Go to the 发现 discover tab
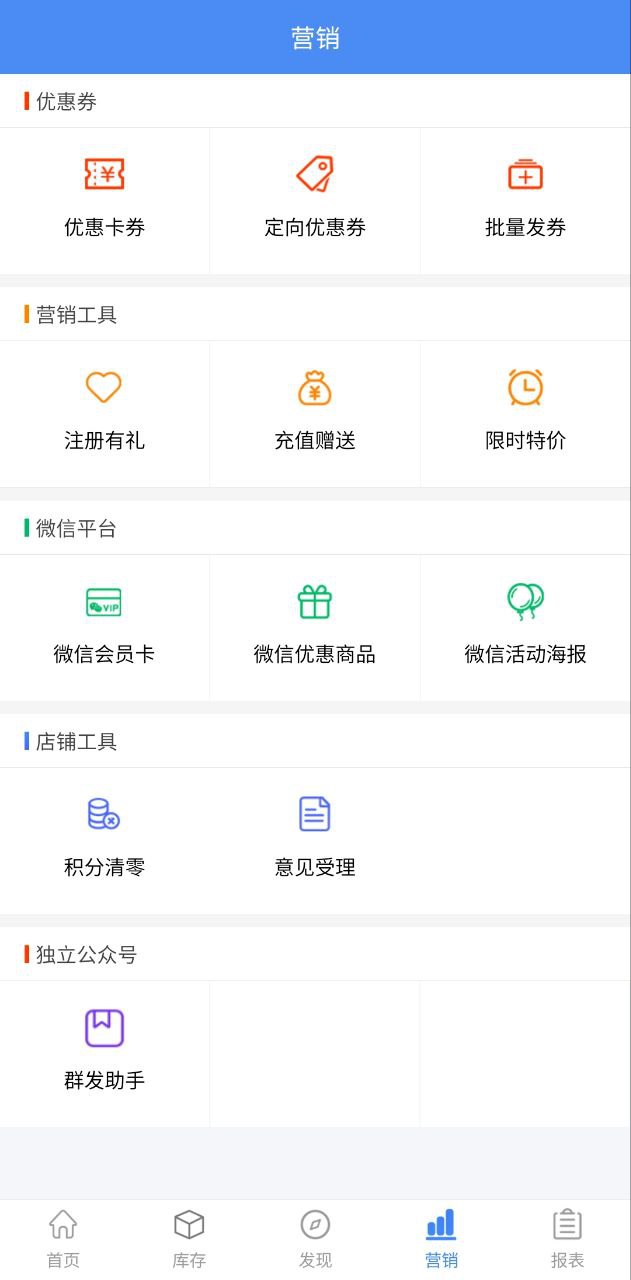Viewport: 631px width, 1280px height. (x=315, y=1239)
